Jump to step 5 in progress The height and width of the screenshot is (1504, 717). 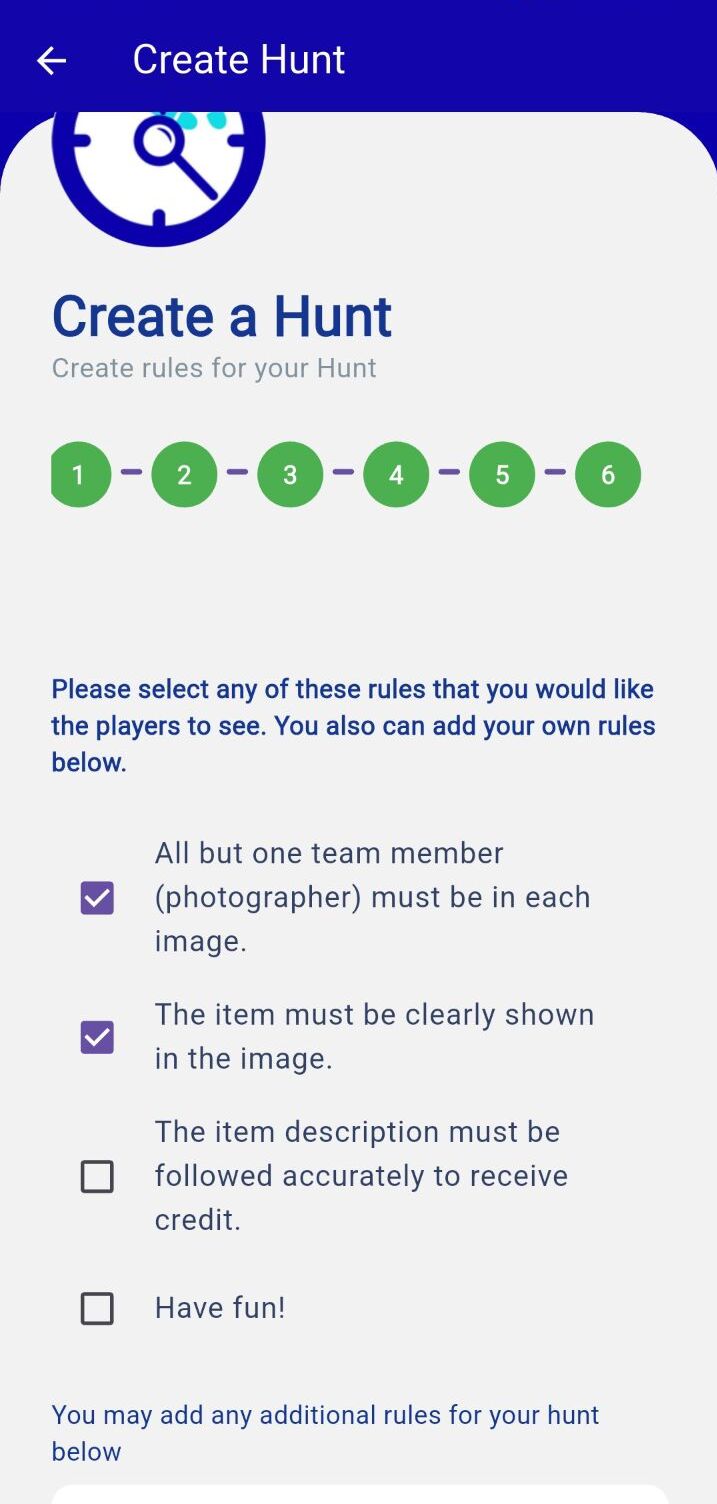coord(502,474)
